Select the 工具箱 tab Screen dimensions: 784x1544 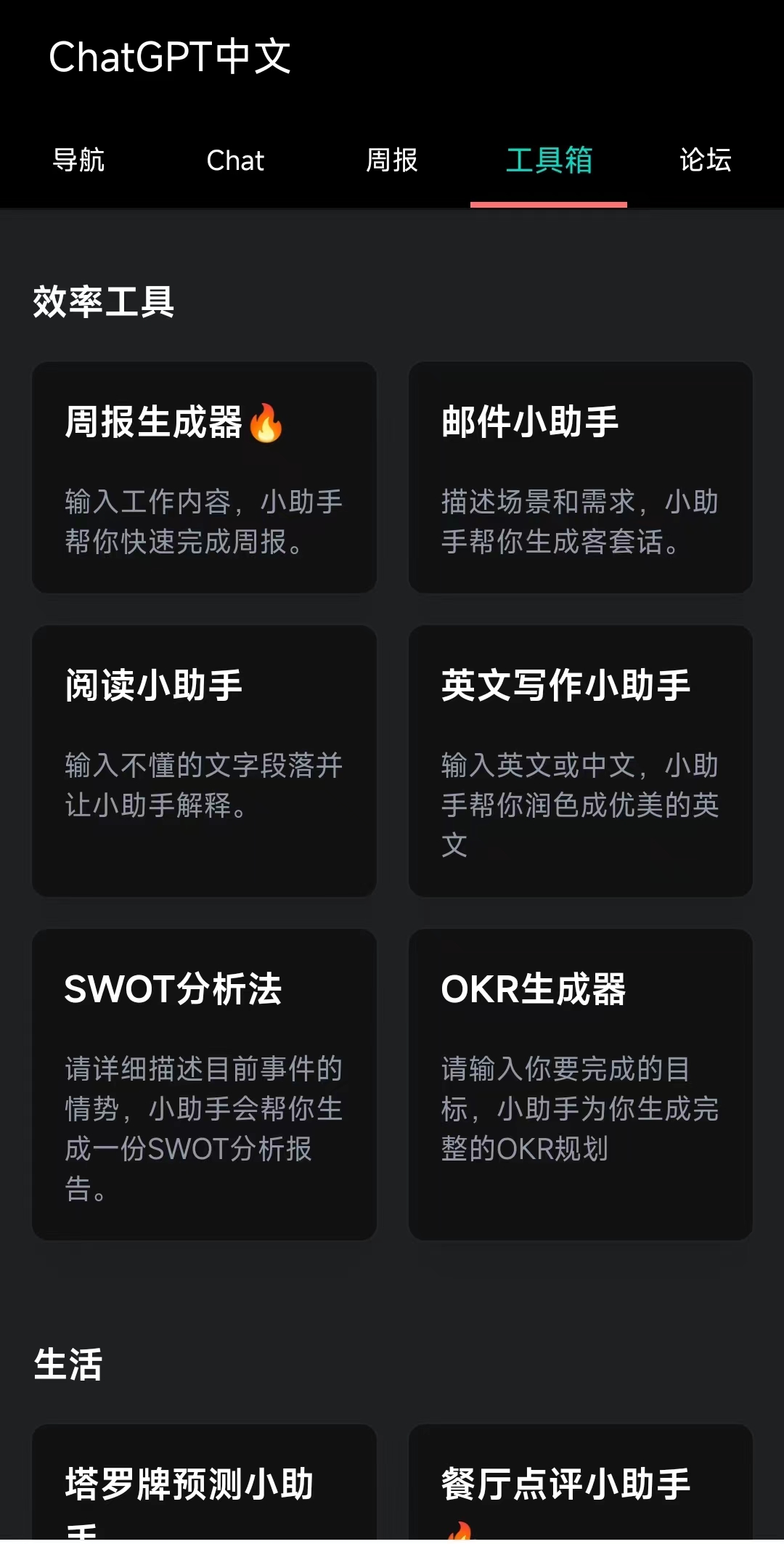(x=549, y=161)
